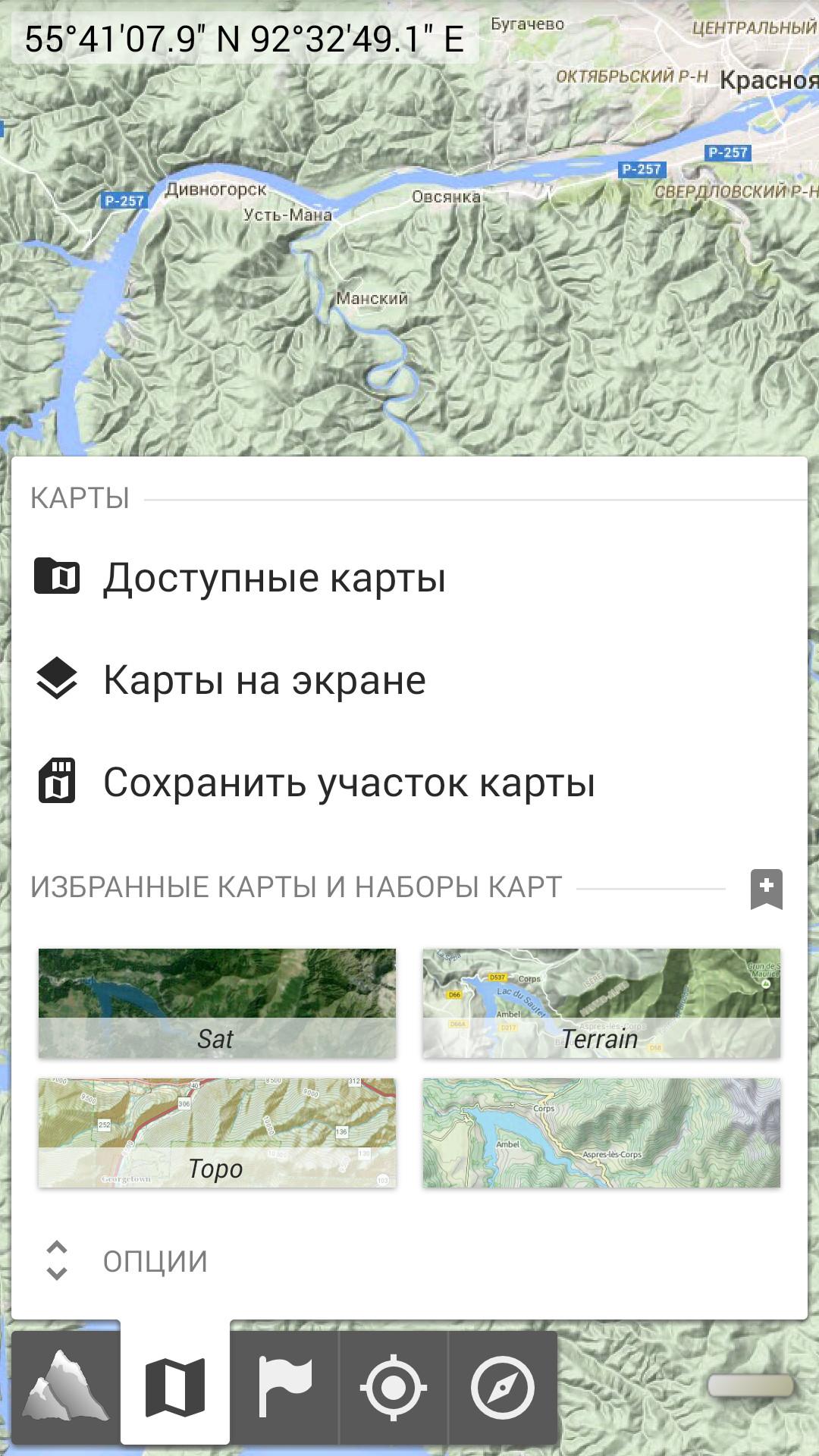
Task: Open the compass menu
Action: coord(503,1387)
